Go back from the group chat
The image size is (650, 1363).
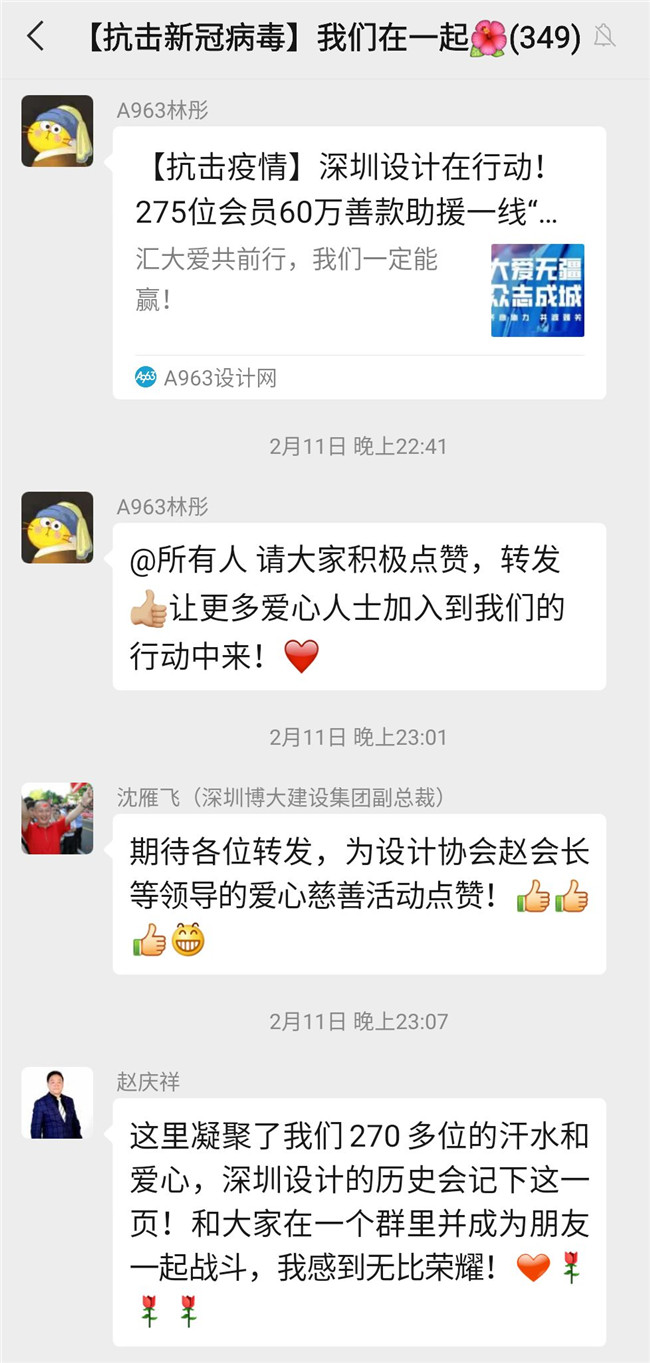[36, 38]
